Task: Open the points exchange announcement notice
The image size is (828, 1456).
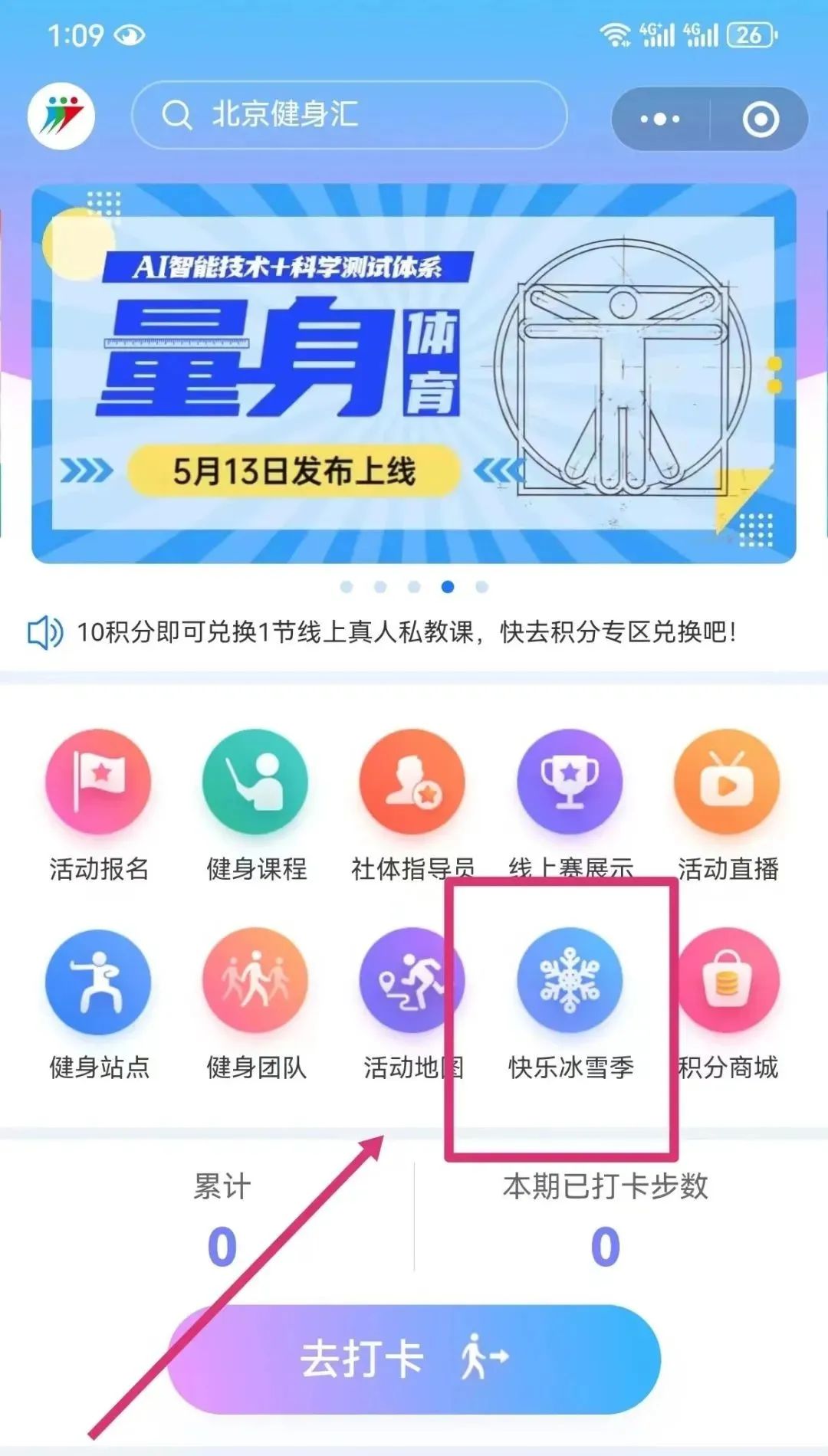Action: coord(406,632)
